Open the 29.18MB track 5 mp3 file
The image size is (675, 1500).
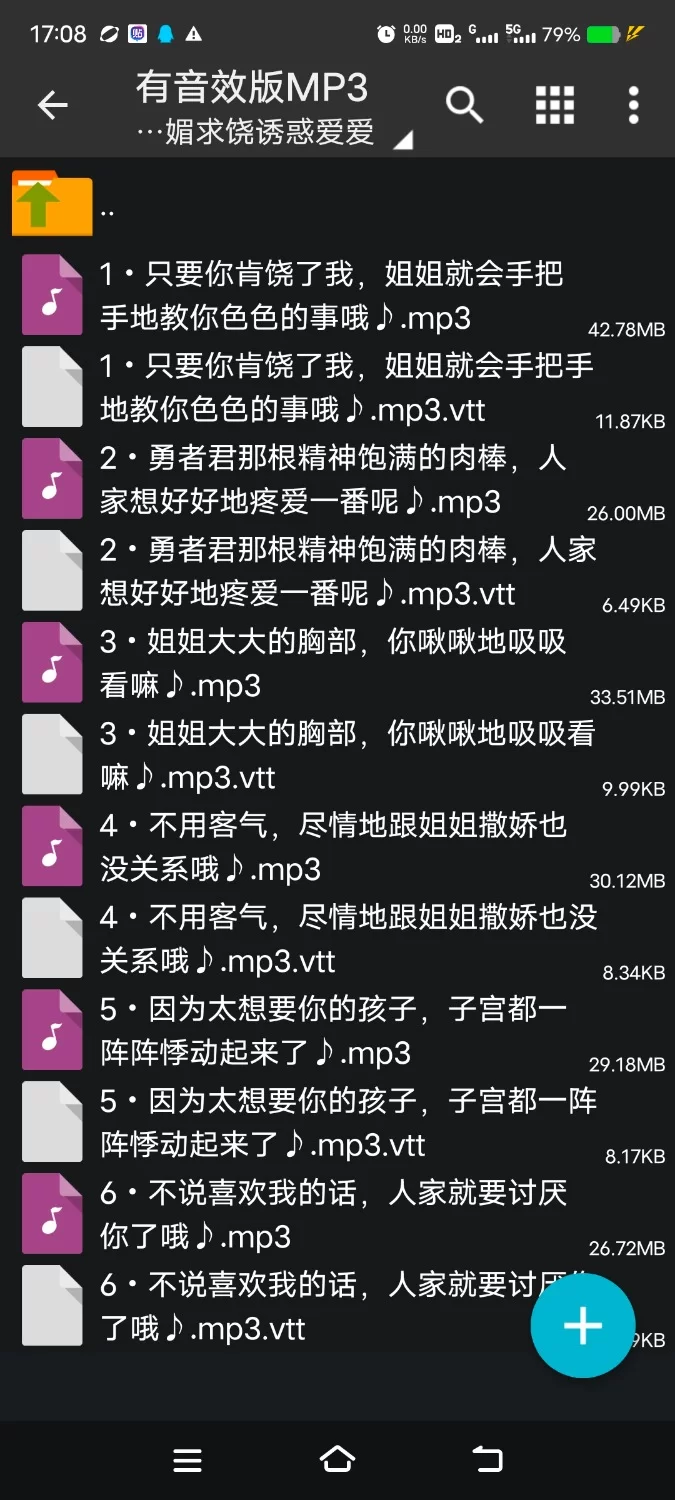[330, 1032]
